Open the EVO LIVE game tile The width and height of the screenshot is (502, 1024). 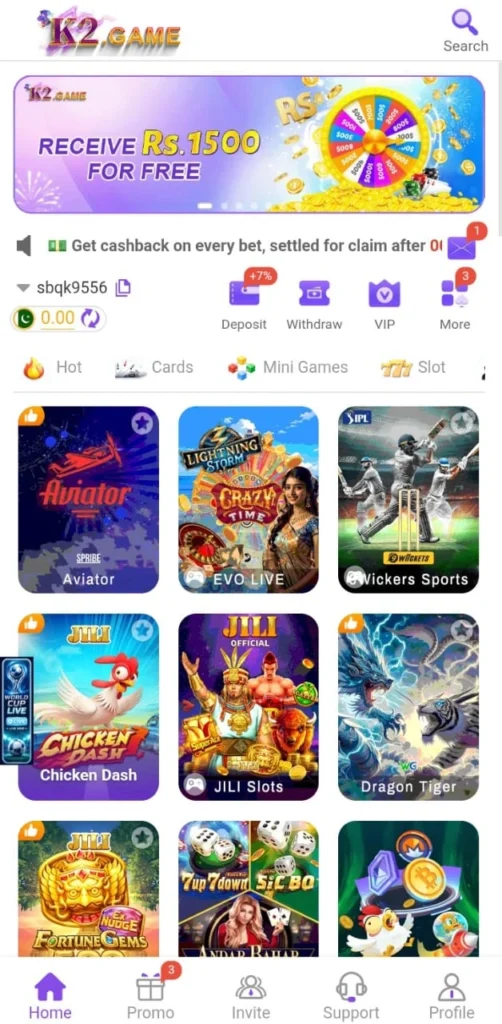(x=249, y=500)
